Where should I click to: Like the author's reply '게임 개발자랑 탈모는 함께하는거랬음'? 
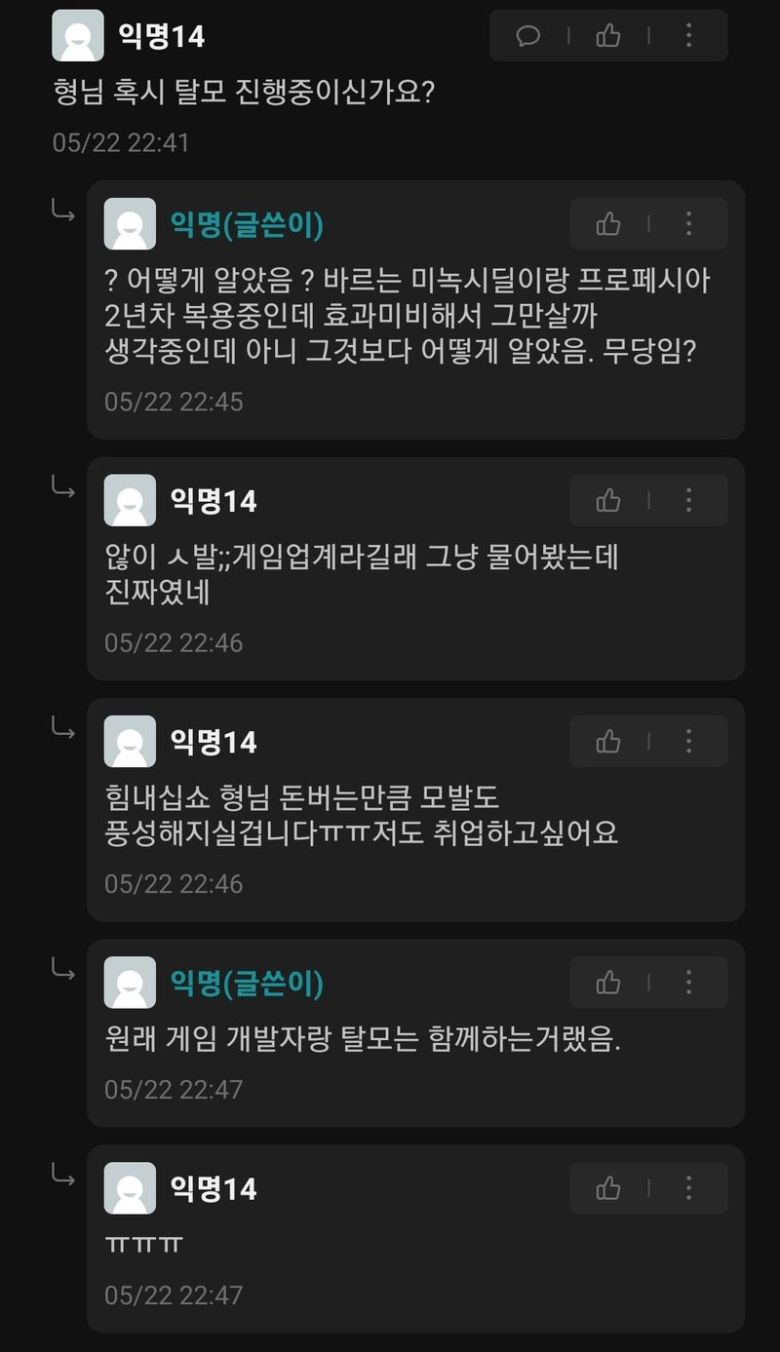[608, 982]
